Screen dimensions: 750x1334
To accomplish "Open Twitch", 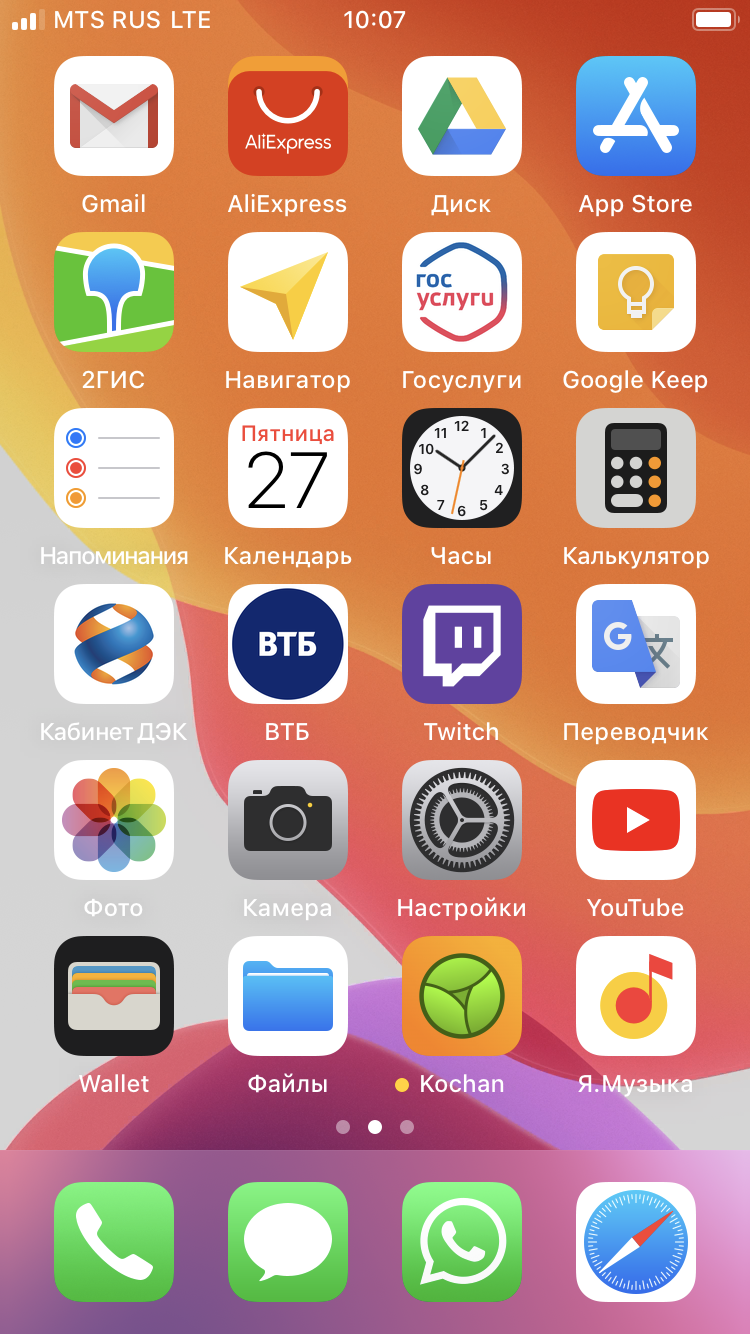I will point(462,644).
